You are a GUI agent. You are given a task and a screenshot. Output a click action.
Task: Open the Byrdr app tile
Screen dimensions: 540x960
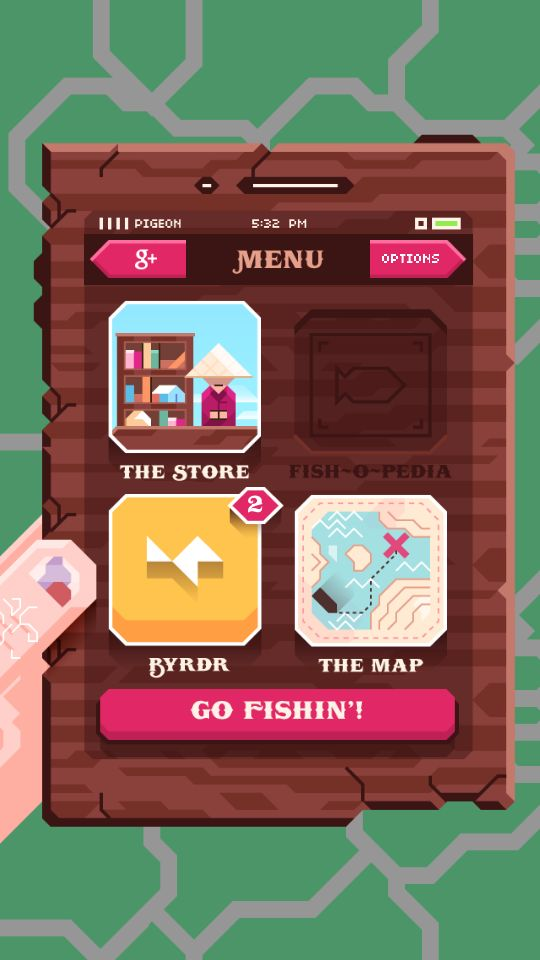point(184,570)
